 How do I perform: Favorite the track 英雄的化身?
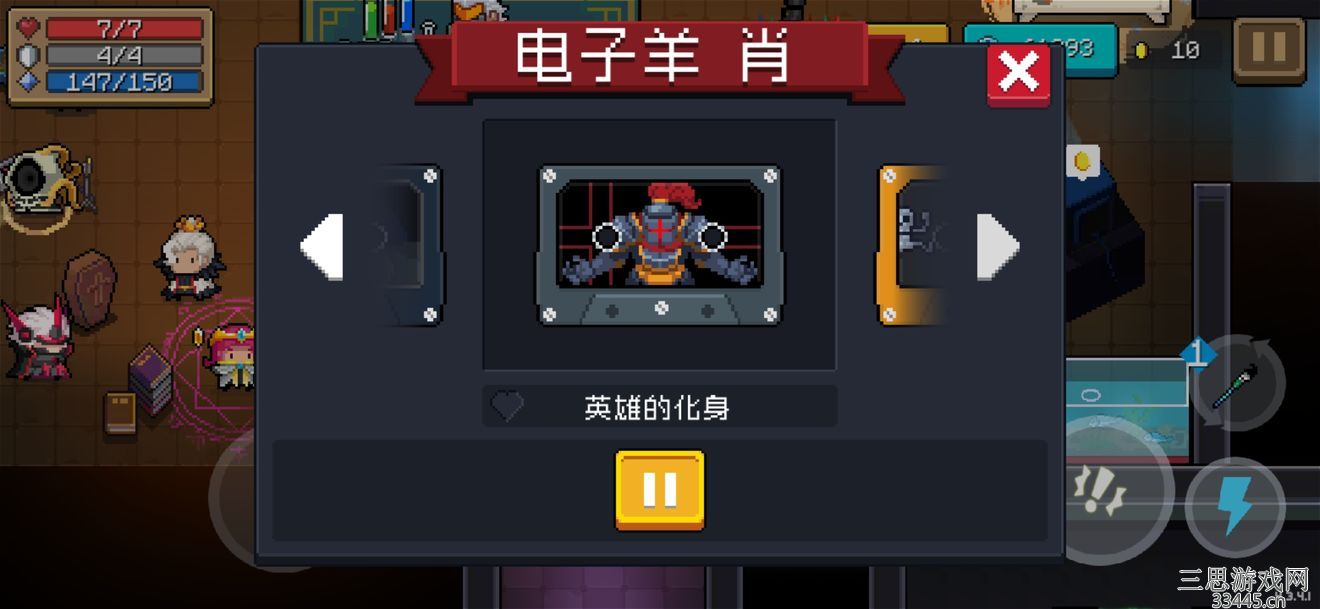(508, 407)
